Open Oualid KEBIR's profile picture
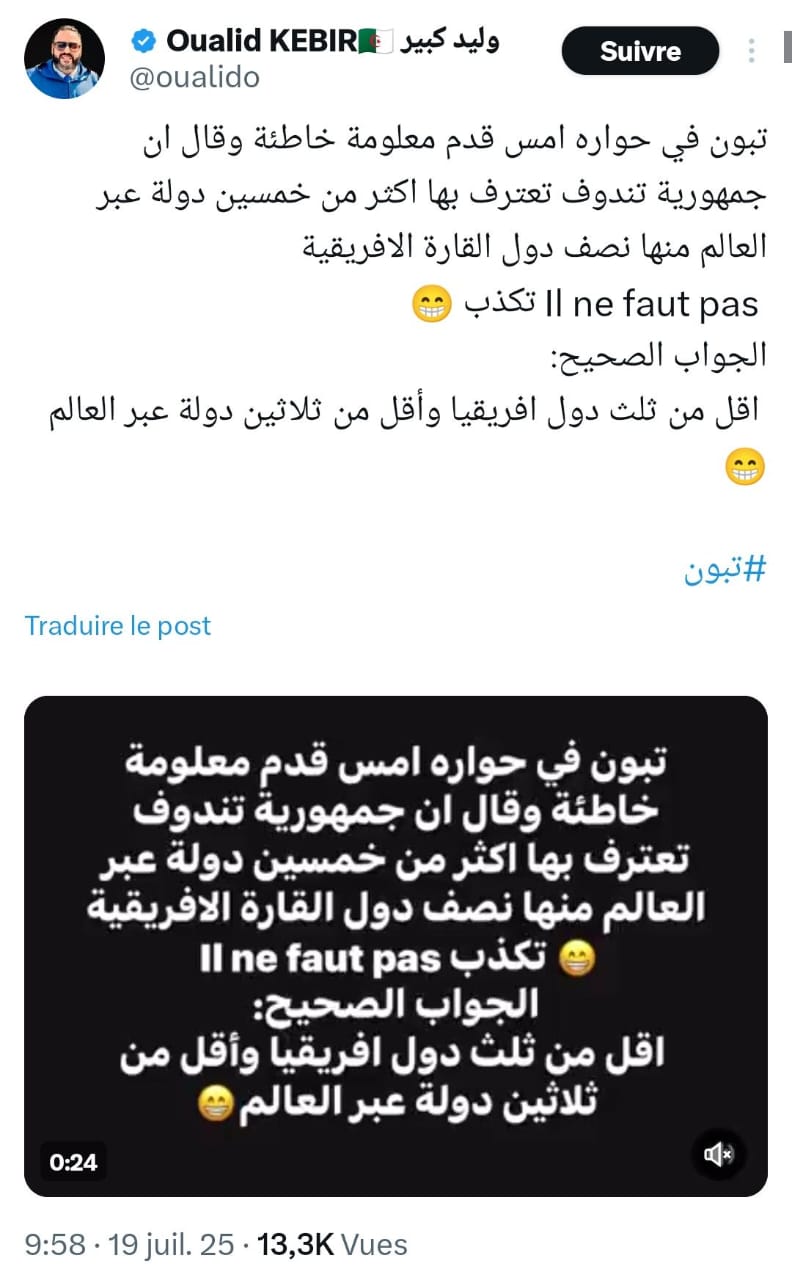 coord(62,59)
